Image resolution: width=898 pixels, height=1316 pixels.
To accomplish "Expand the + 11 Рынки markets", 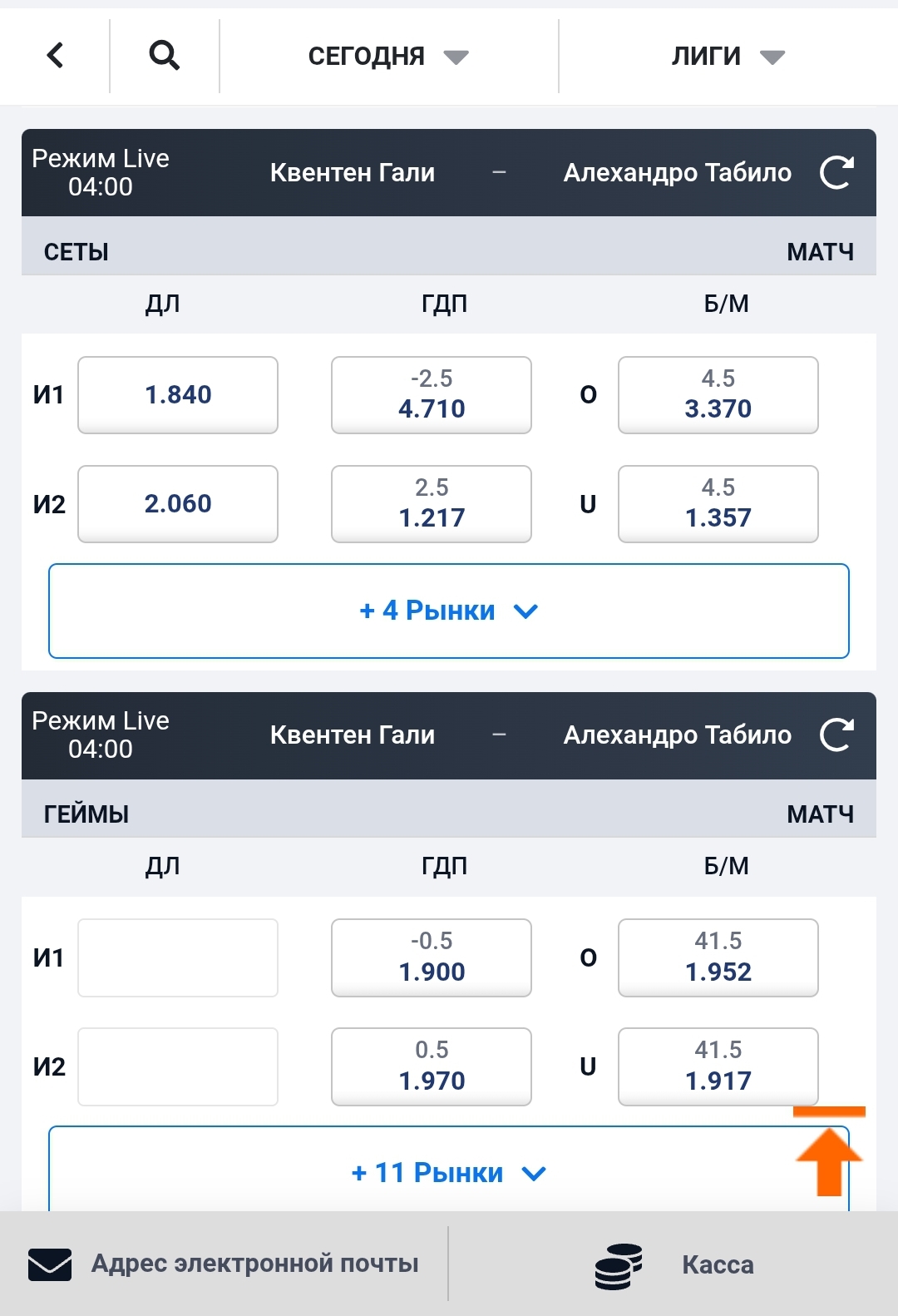I will [x=449, y=1173].
